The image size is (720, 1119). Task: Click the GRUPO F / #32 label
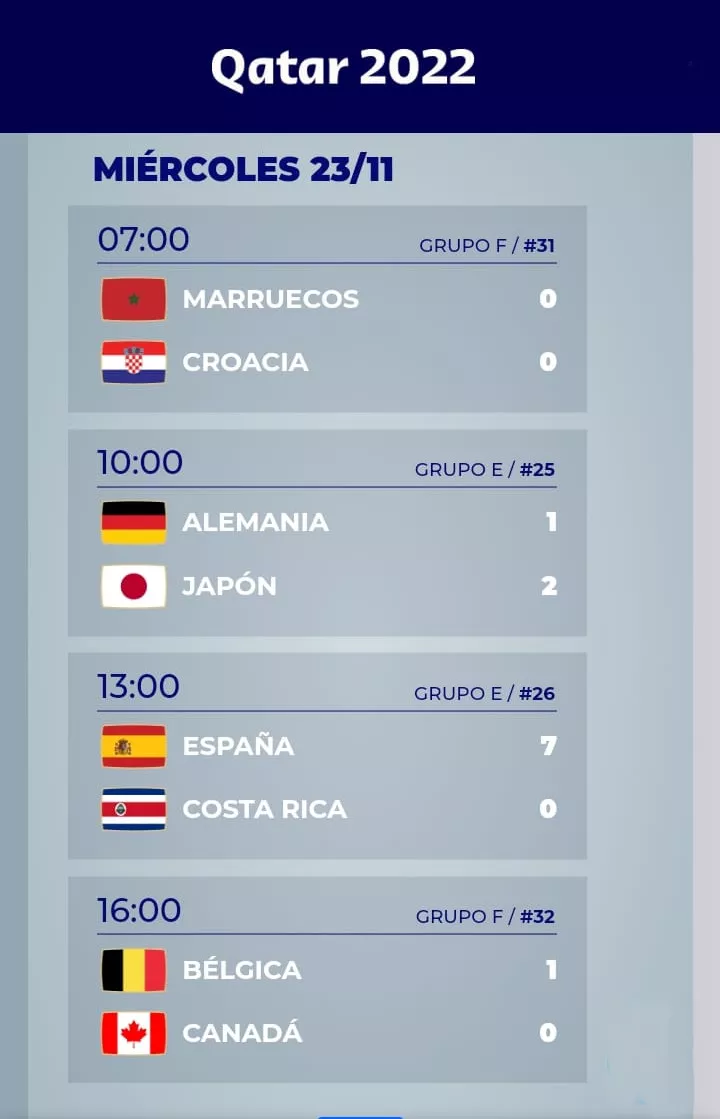(486, 916)
